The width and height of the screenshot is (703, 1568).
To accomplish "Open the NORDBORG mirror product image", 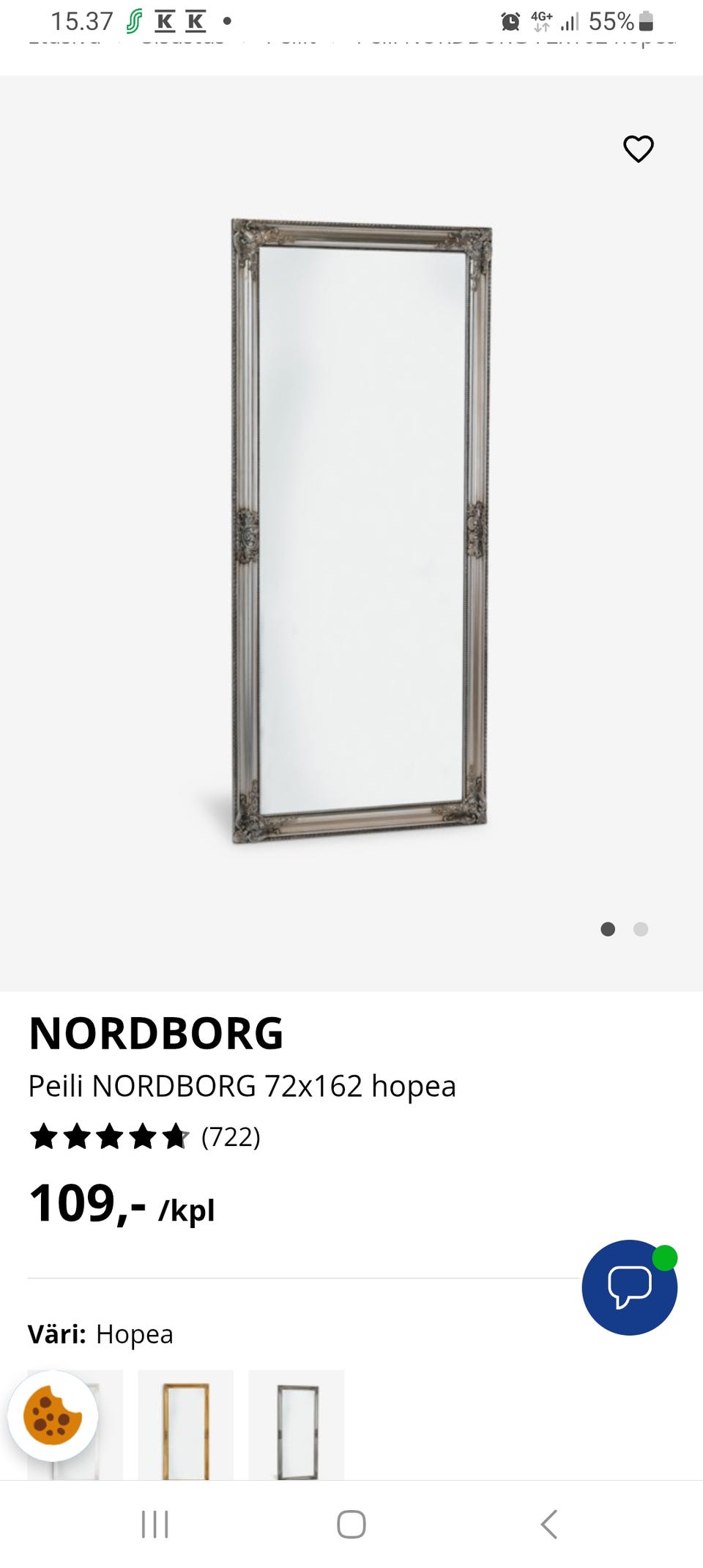I will [x=360, y=531].
